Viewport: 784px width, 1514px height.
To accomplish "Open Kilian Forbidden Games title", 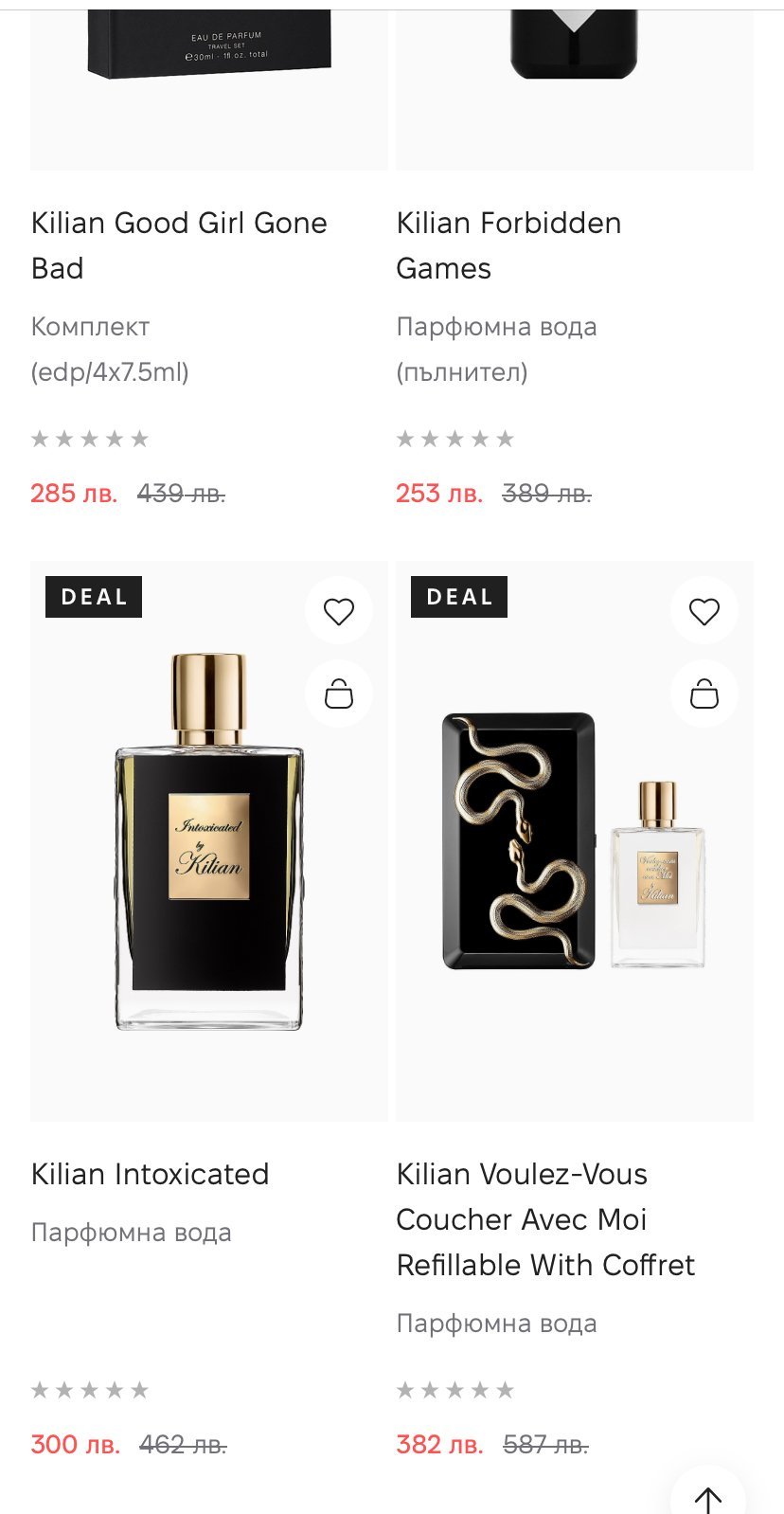I will pyautogui.click(x=508, y=245).
